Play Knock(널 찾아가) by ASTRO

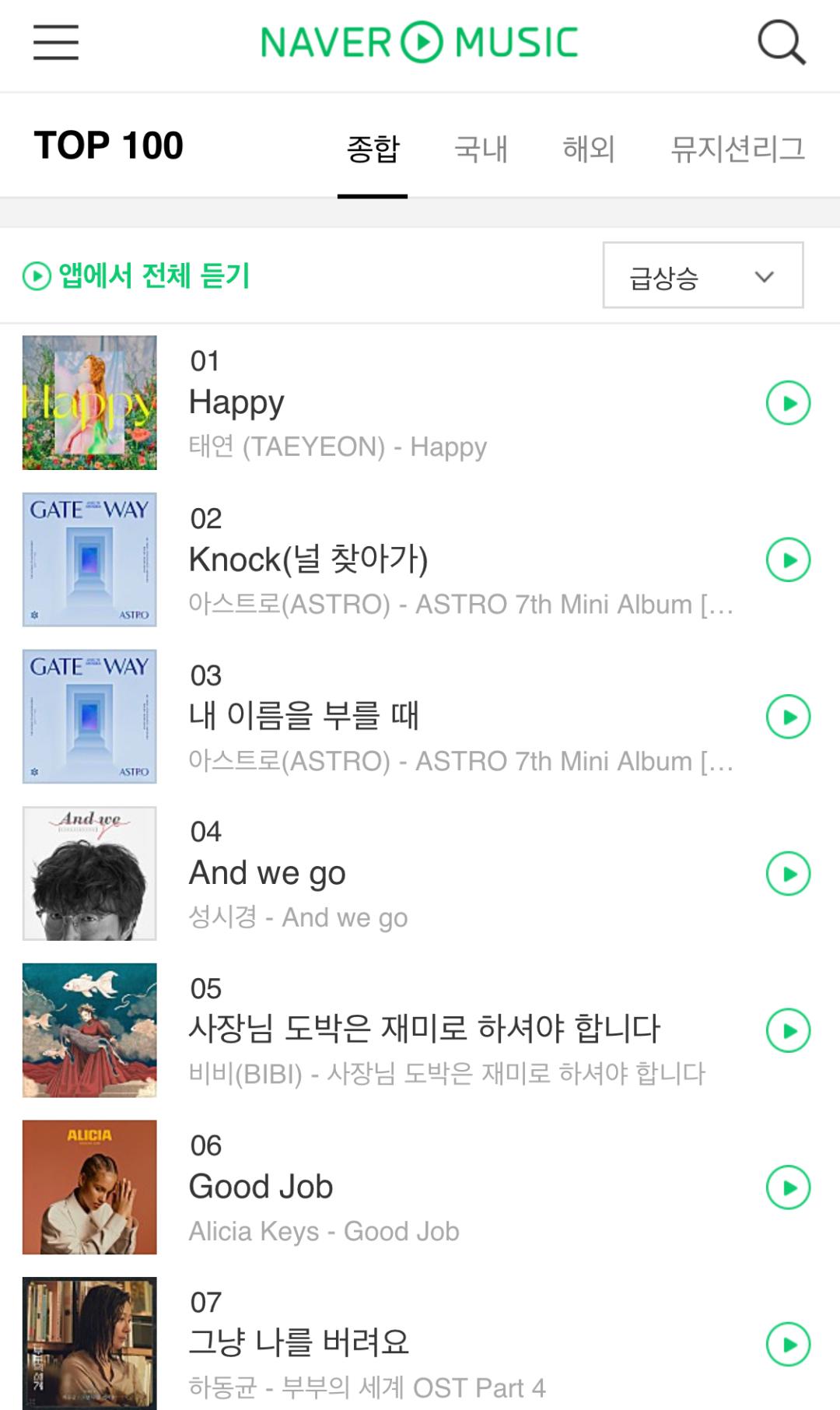click(x=788, y=560)
